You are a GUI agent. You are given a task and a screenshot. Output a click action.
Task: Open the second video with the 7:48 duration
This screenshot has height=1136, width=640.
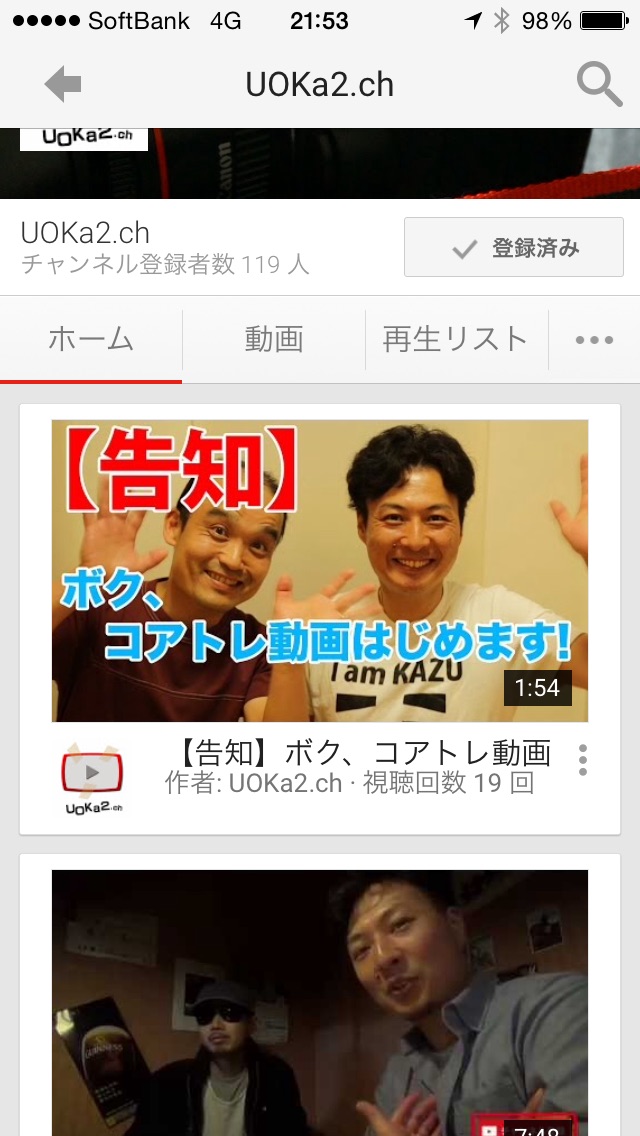(x=320, y=1000)
